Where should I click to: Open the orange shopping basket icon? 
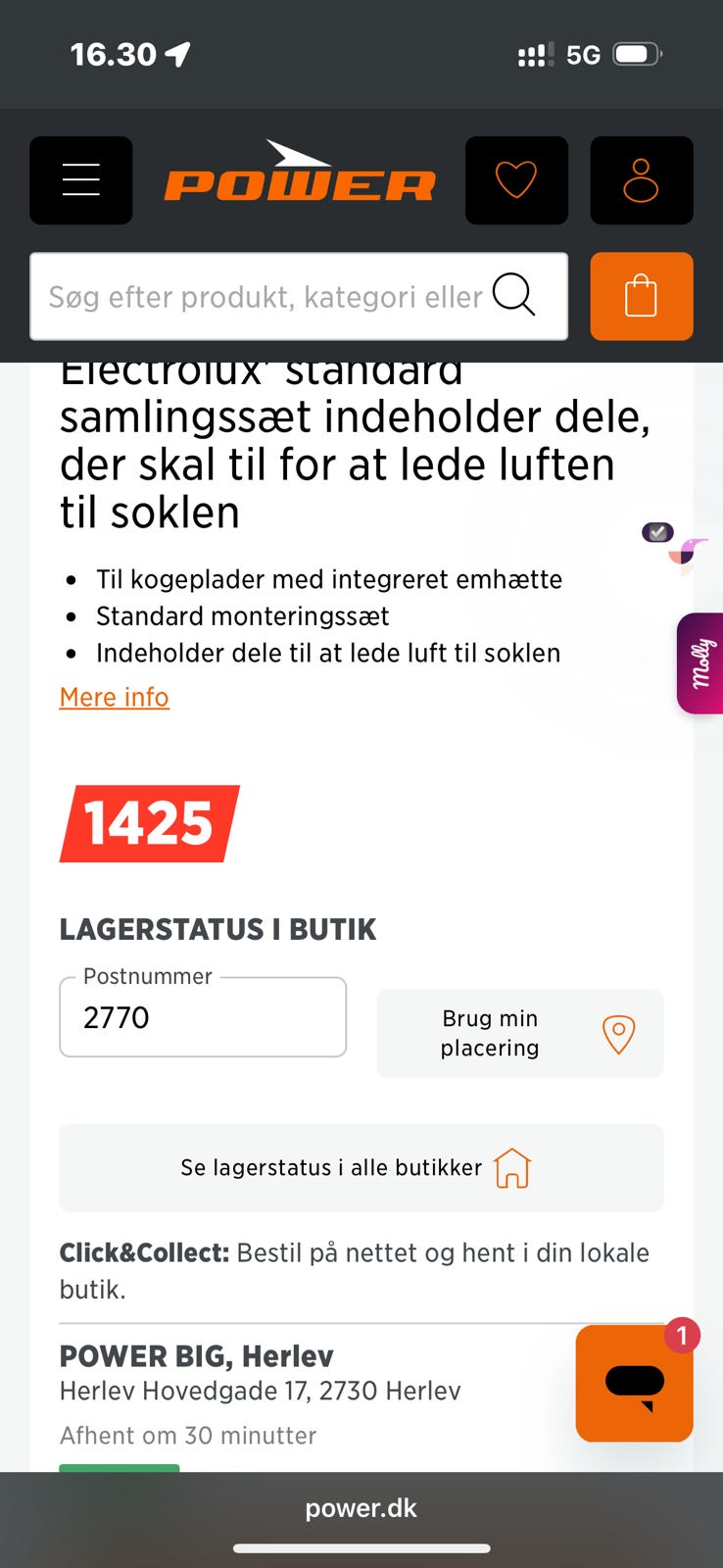[642, 296]
